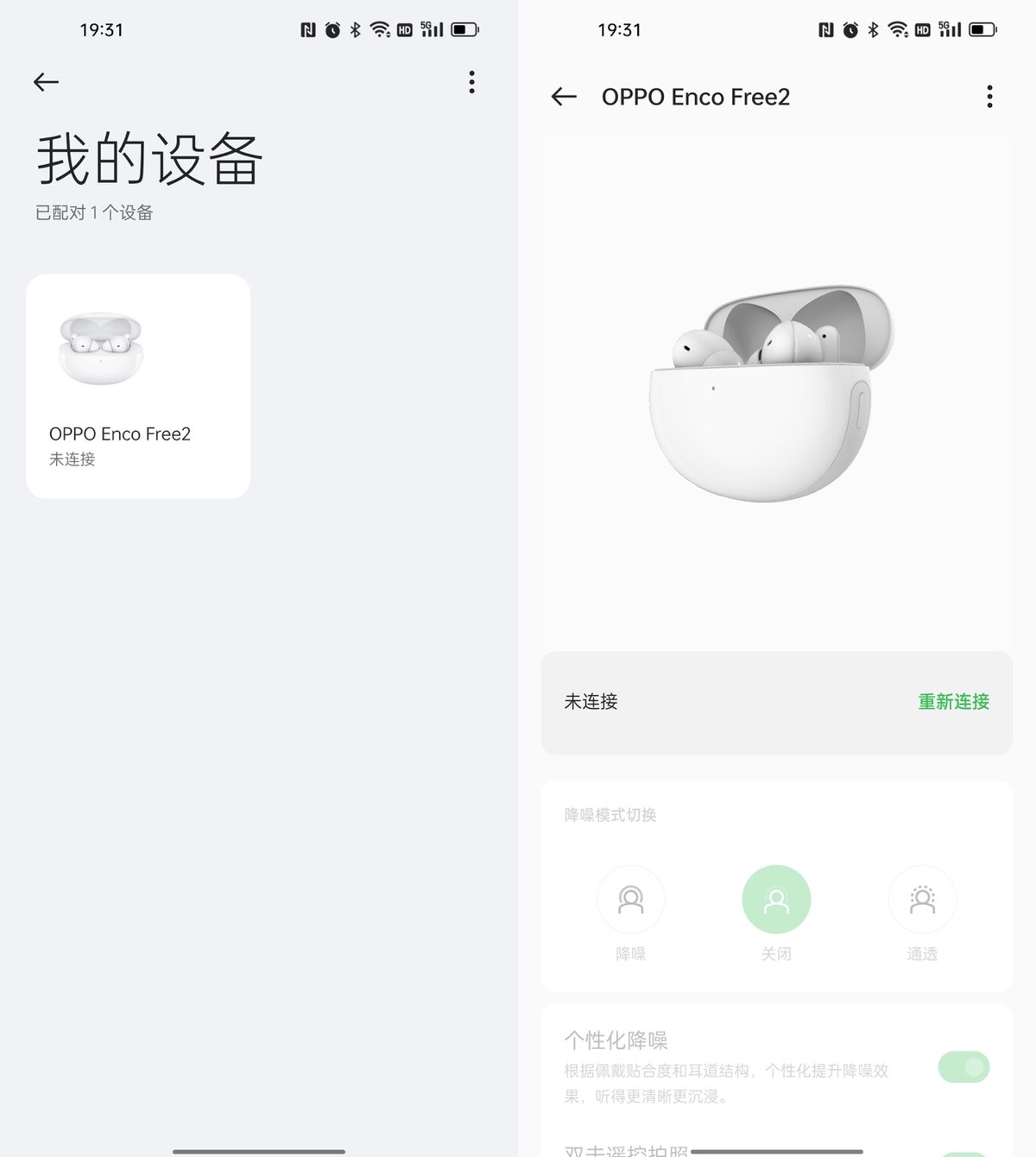Select 通透 transparency mode
This screenshot has width=1036, height=1157.
coord(922,900)
